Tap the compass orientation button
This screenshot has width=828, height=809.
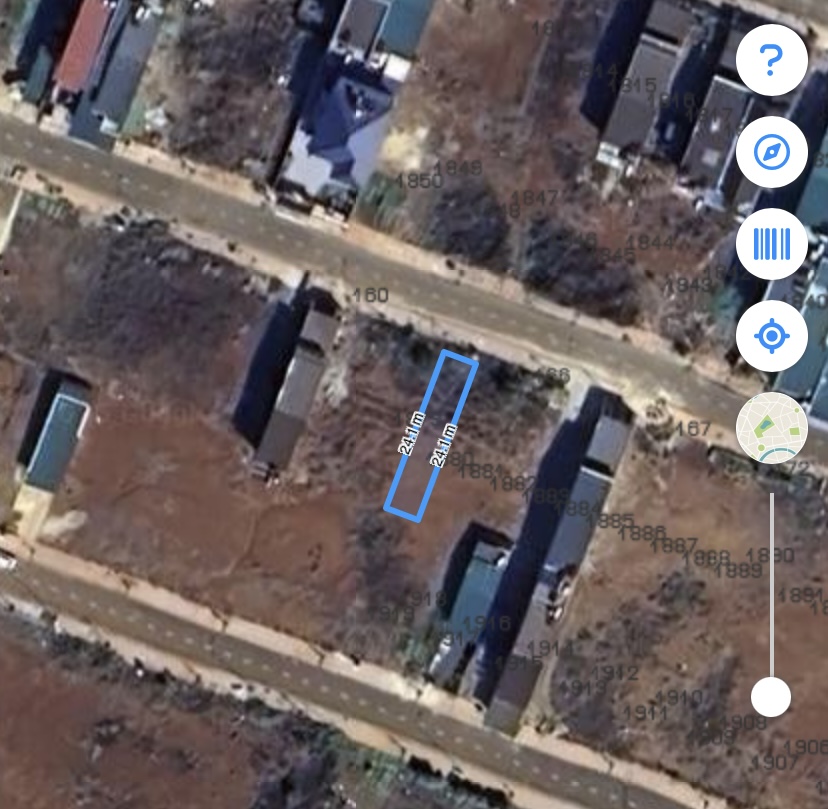pyautogui.click(x=771, y=153)
